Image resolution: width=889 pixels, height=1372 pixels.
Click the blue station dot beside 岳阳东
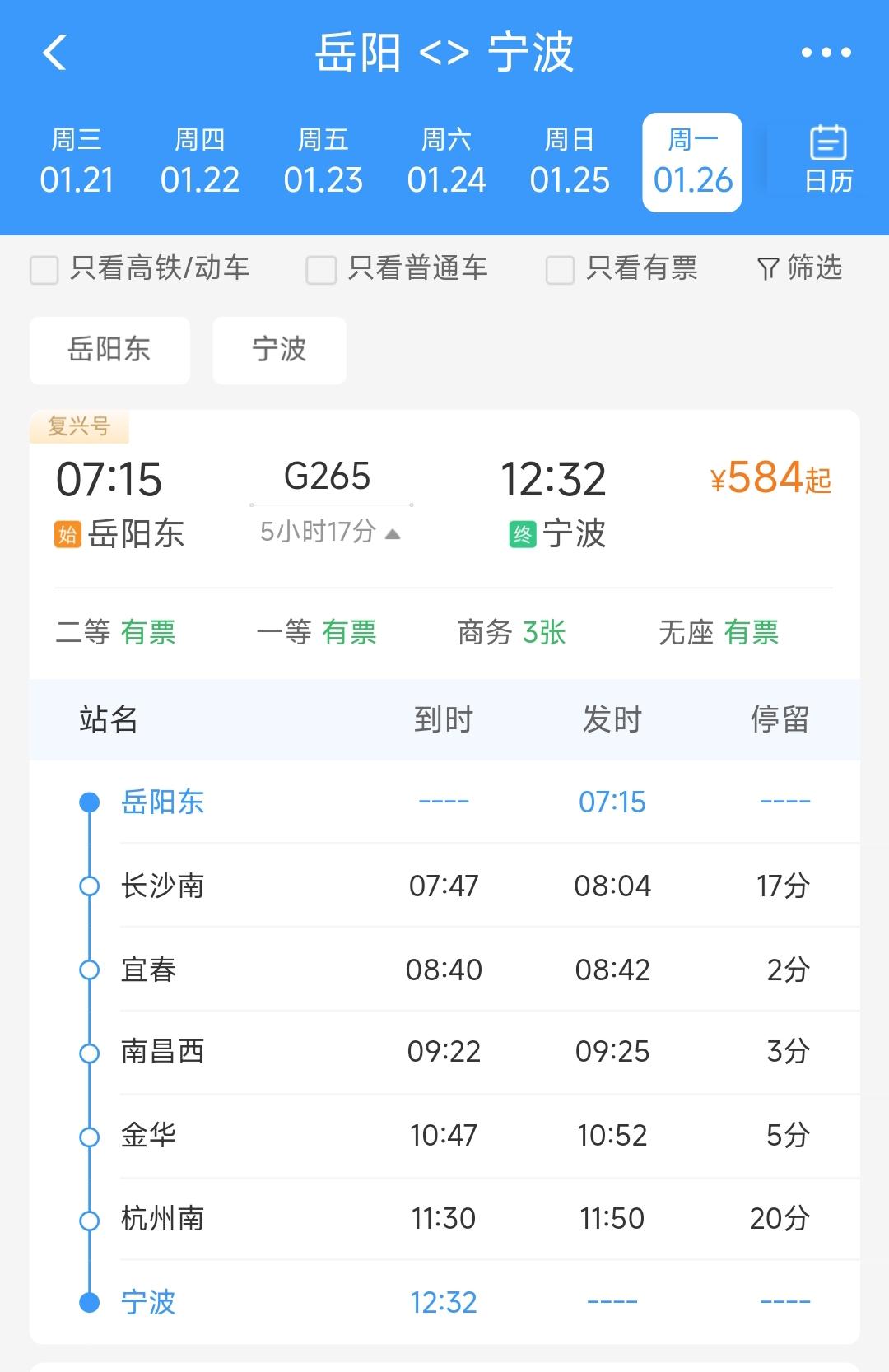[x=88, y=801]
